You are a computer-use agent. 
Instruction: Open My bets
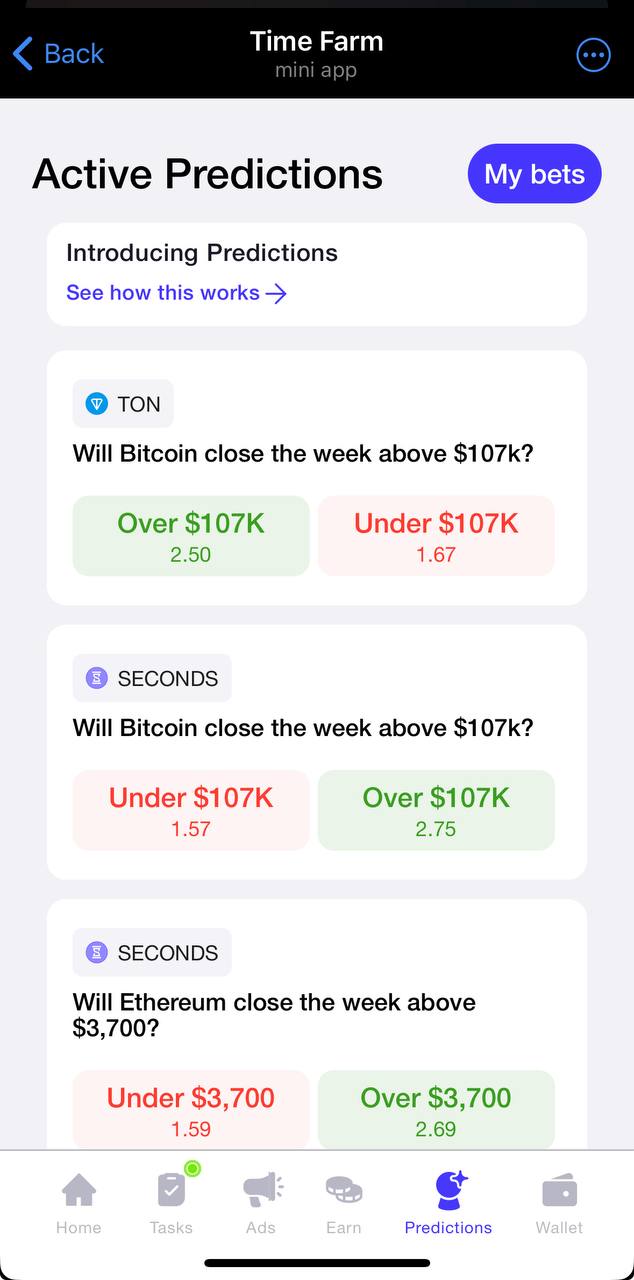coord(534,174)
